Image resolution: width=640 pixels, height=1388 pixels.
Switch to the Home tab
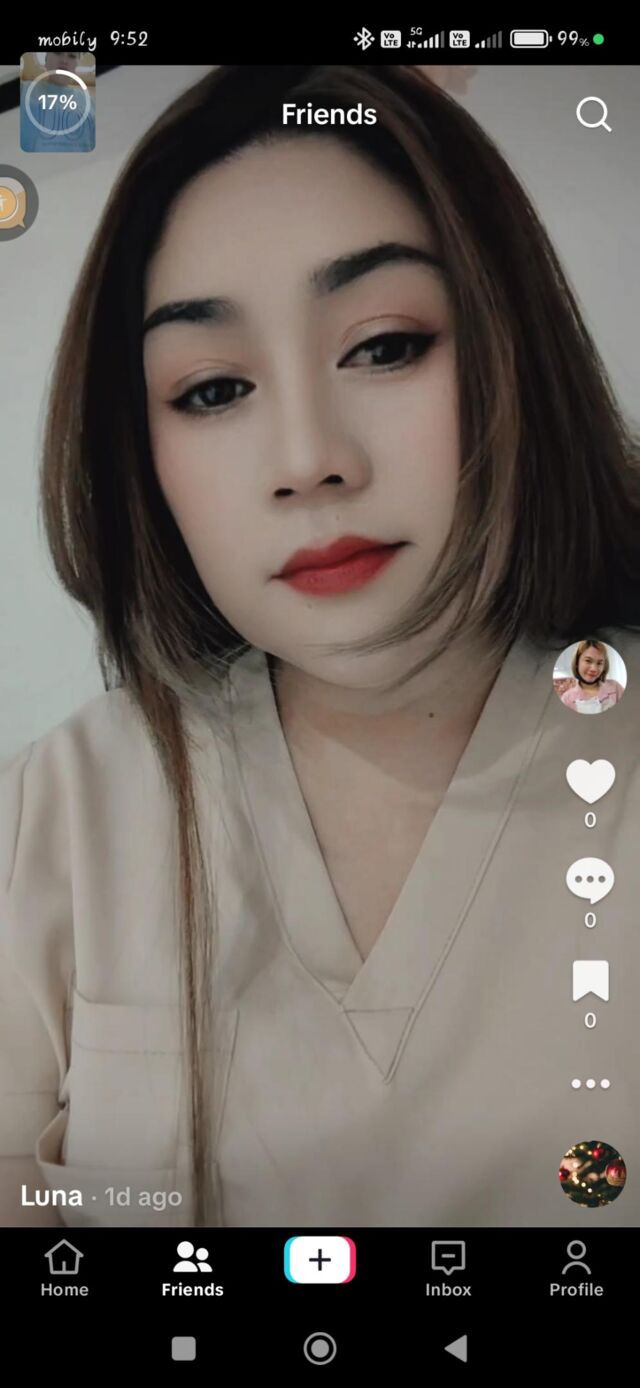click(64, 1268)
